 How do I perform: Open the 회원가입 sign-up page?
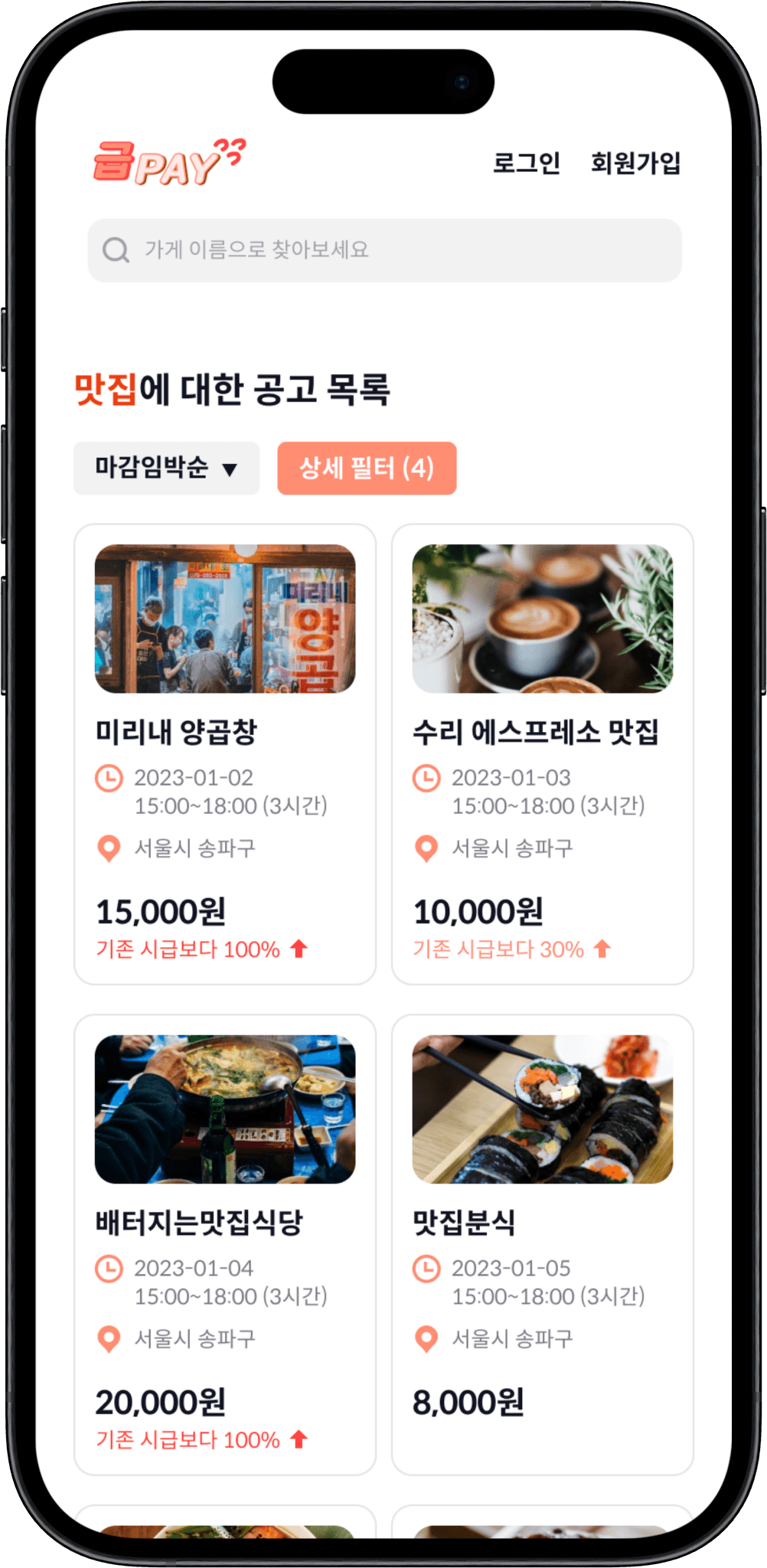pos(635,162)
